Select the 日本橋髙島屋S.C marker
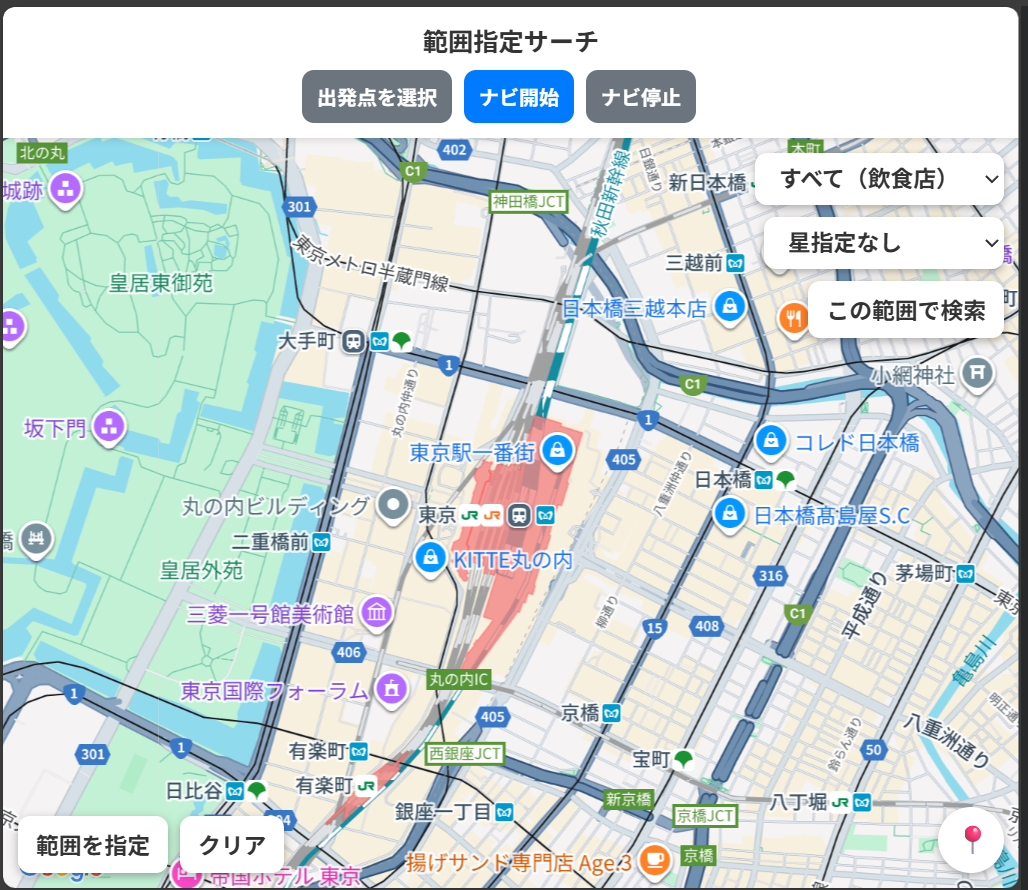Image resolution: width=1028 pixels, height=890 pixels. (x=730, y=514)
